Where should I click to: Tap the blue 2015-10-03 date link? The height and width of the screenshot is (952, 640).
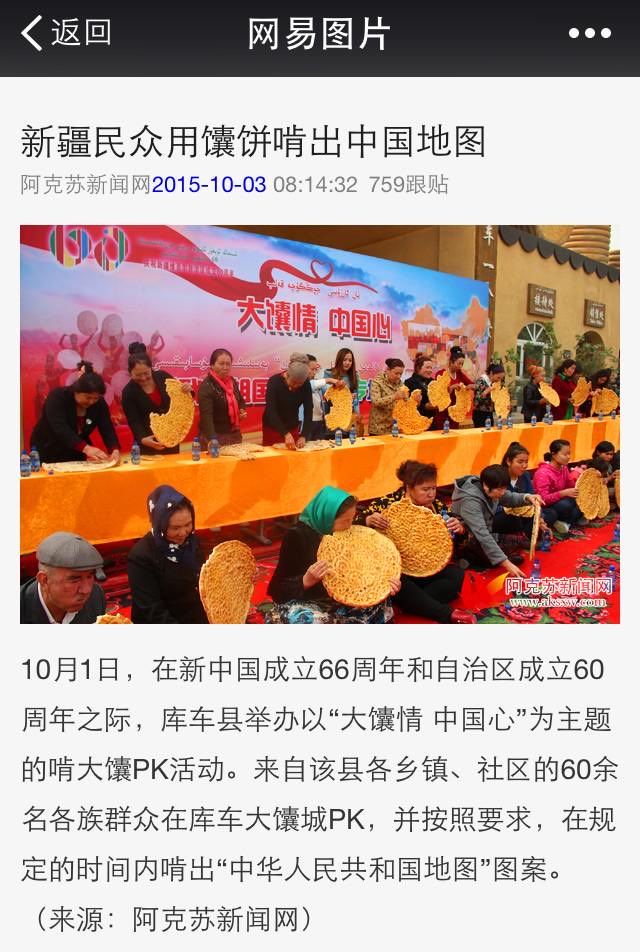(x=208, y=185)
